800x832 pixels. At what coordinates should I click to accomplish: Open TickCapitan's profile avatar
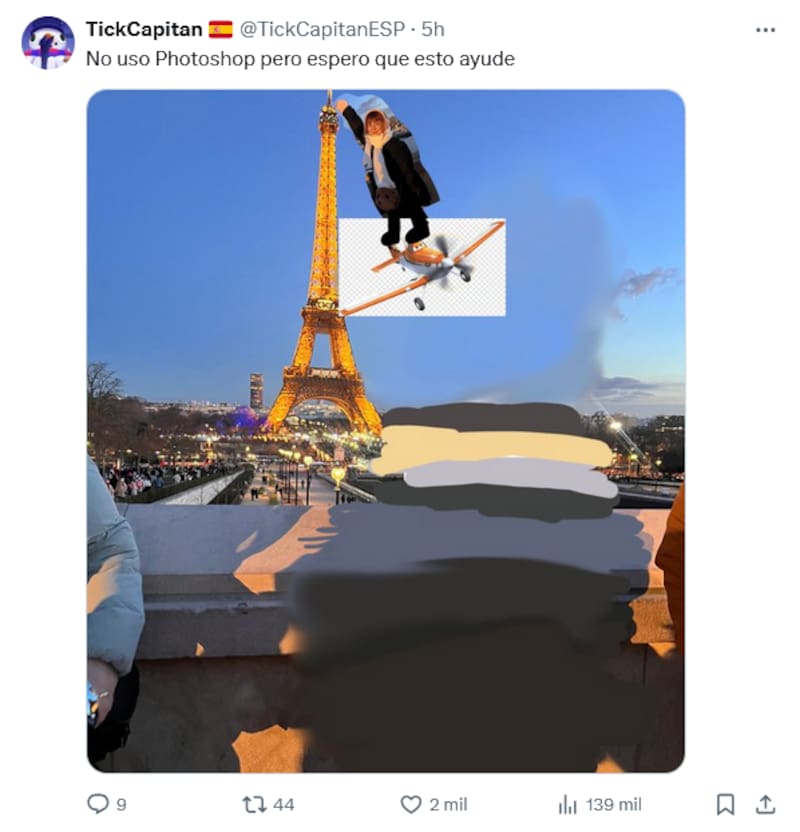tap(48, 43)
